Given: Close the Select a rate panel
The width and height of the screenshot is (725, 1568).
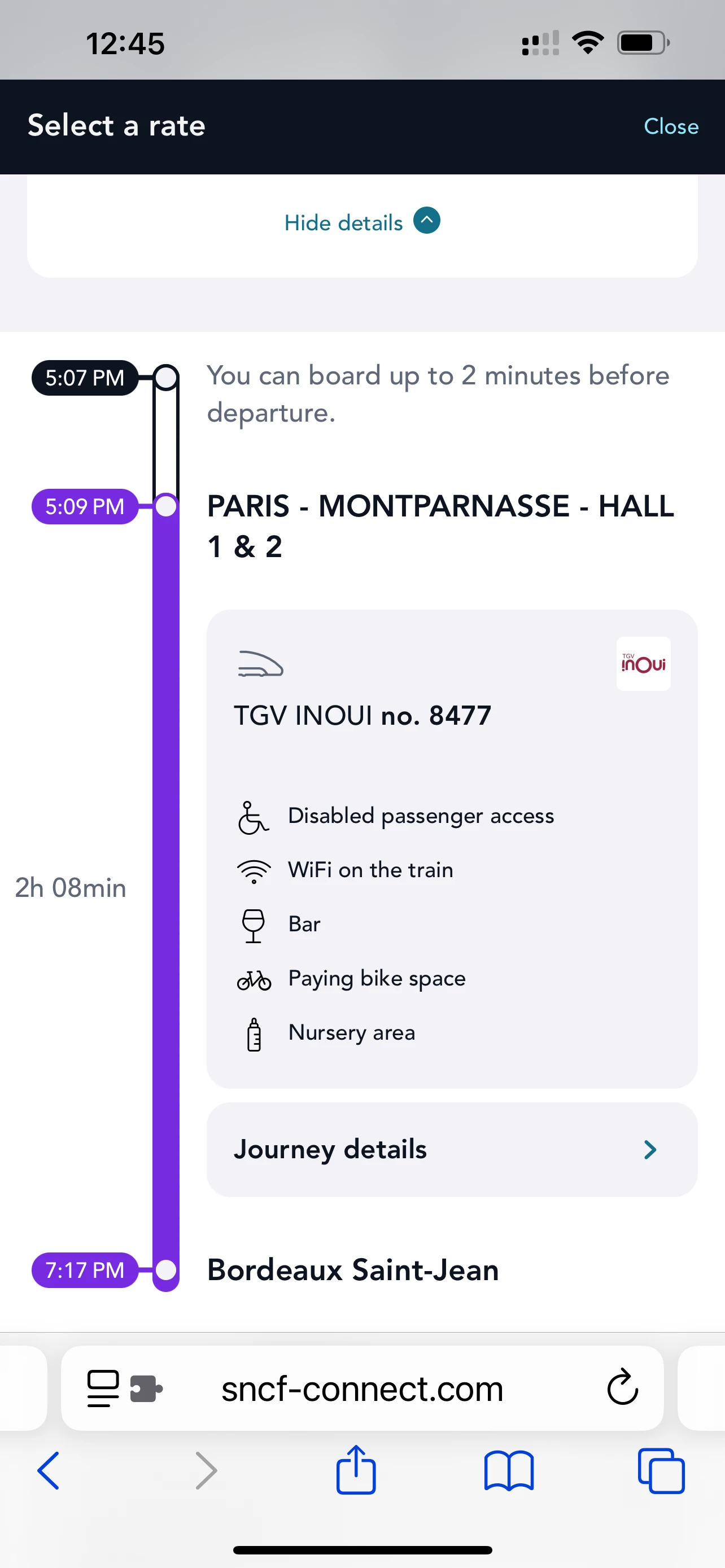Looking at the screenshot, I should [x=670, y=126].
